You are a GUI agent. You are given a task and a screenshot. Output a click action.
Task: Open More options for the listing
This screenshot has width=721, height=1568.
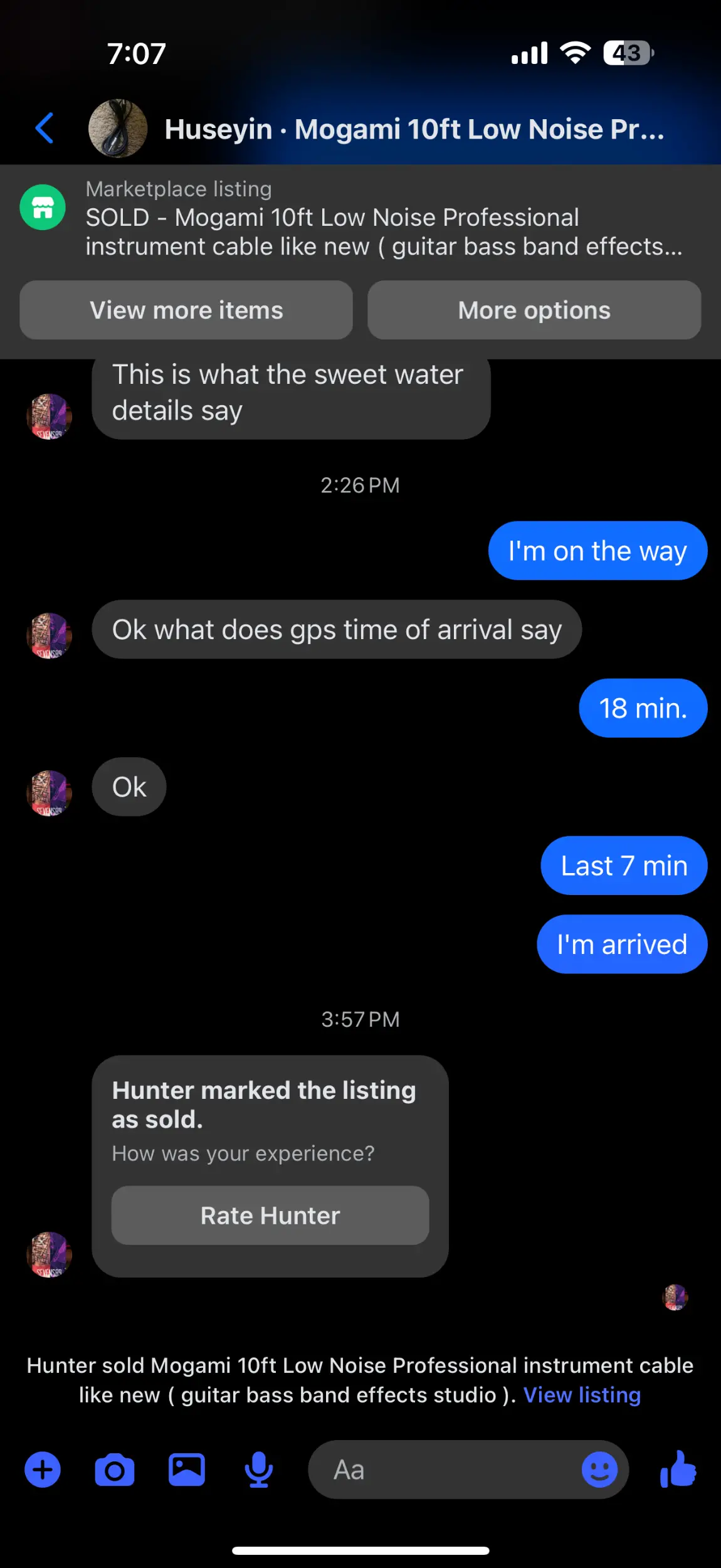pos(534,310)
